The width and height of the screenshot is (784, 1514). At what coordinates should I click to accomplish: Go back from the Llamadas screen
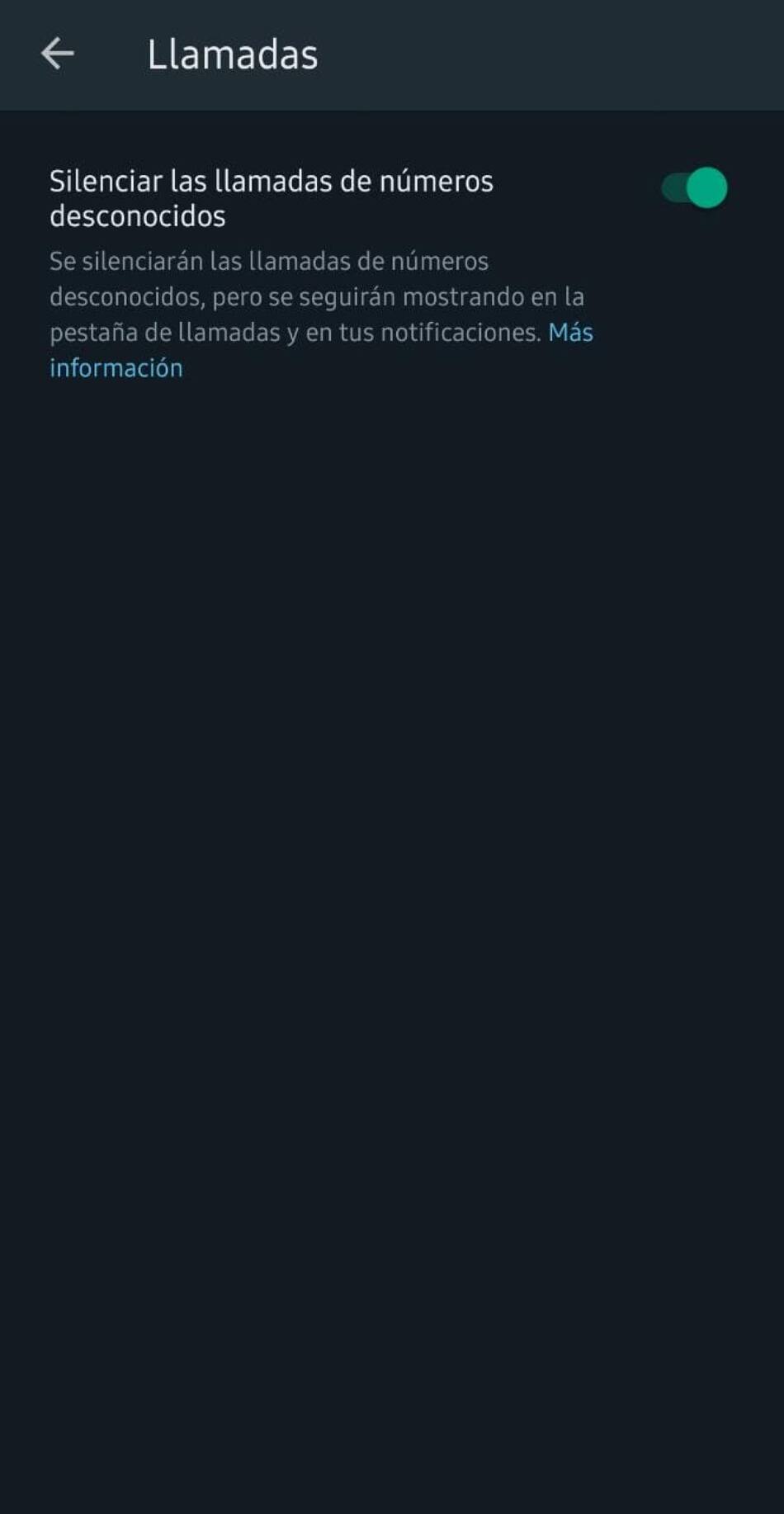coord(57,54)
